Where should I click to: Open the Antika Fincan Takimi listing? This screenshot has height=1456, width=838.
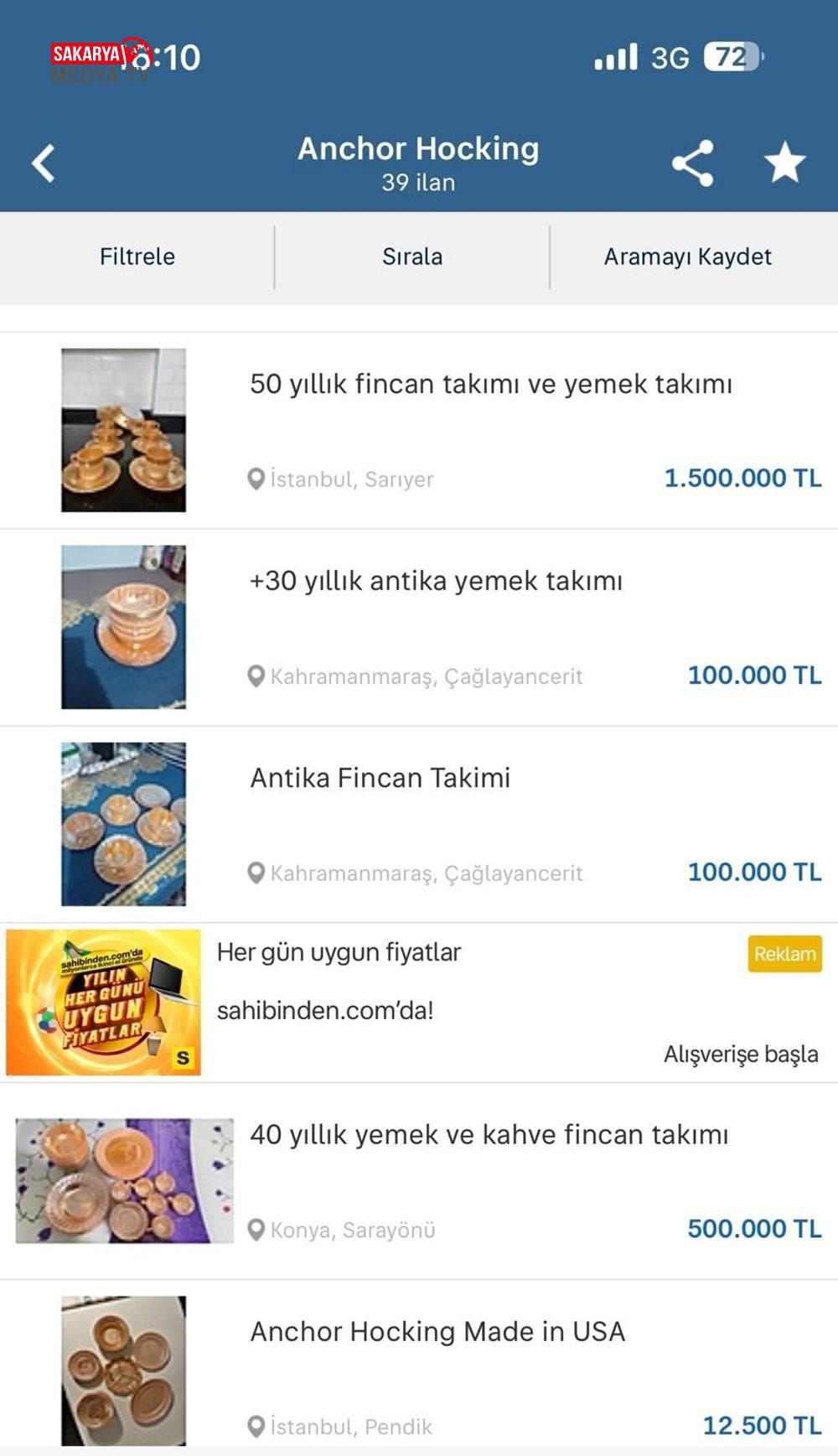380,779
